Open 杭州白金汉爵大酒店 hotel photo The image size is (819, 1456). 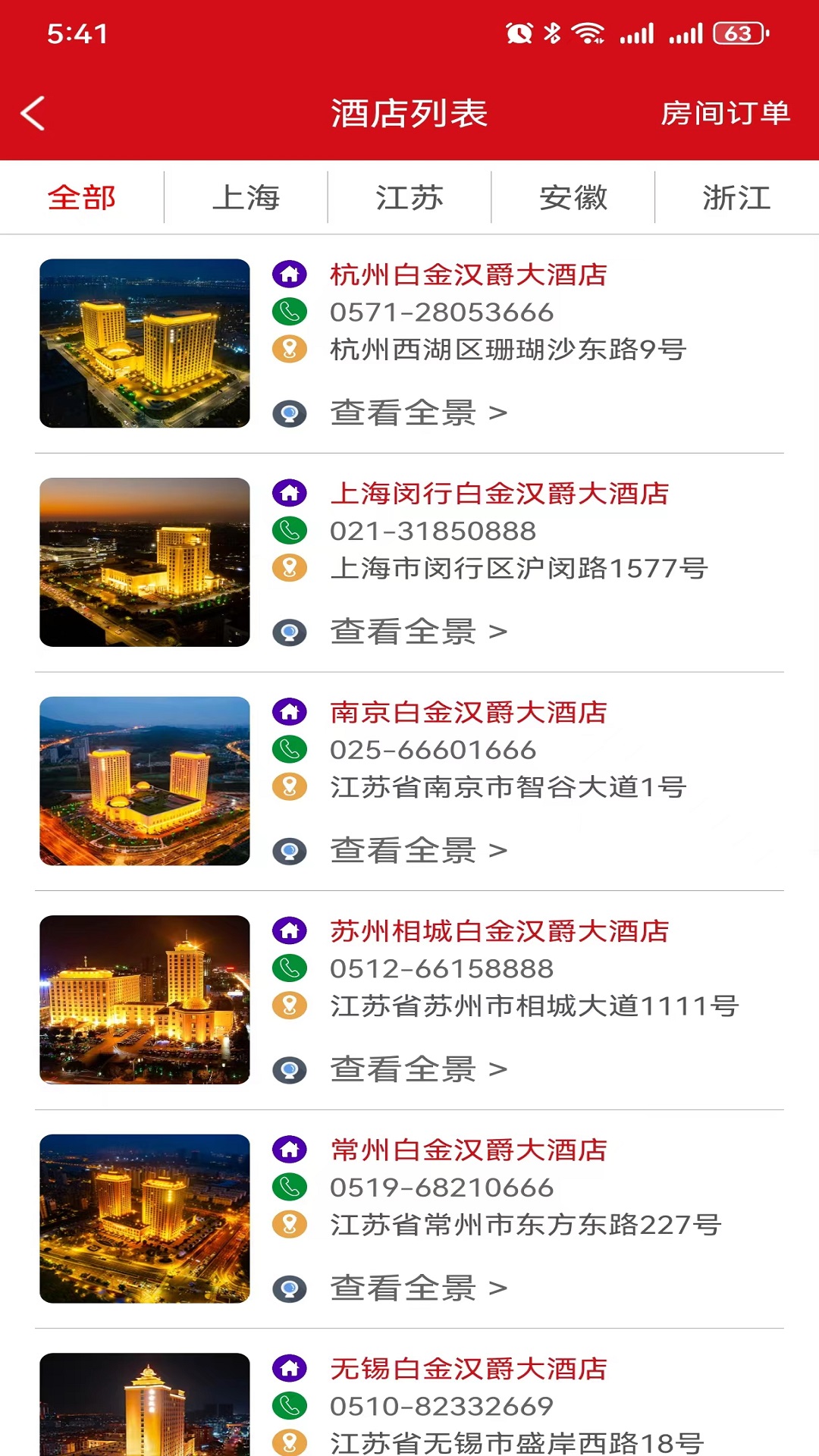[145, 344]
